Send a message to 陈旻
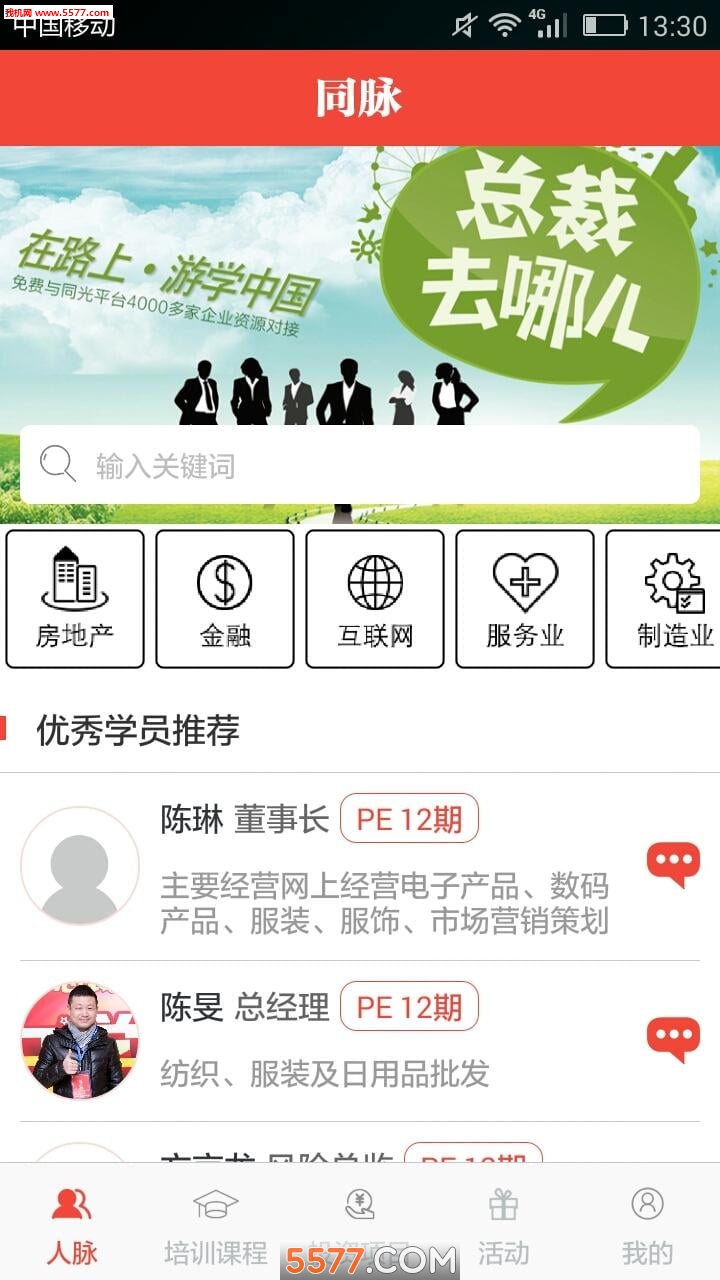Image resolution: width=720 pixels, height=1280 pixels. click(673, 1039)
